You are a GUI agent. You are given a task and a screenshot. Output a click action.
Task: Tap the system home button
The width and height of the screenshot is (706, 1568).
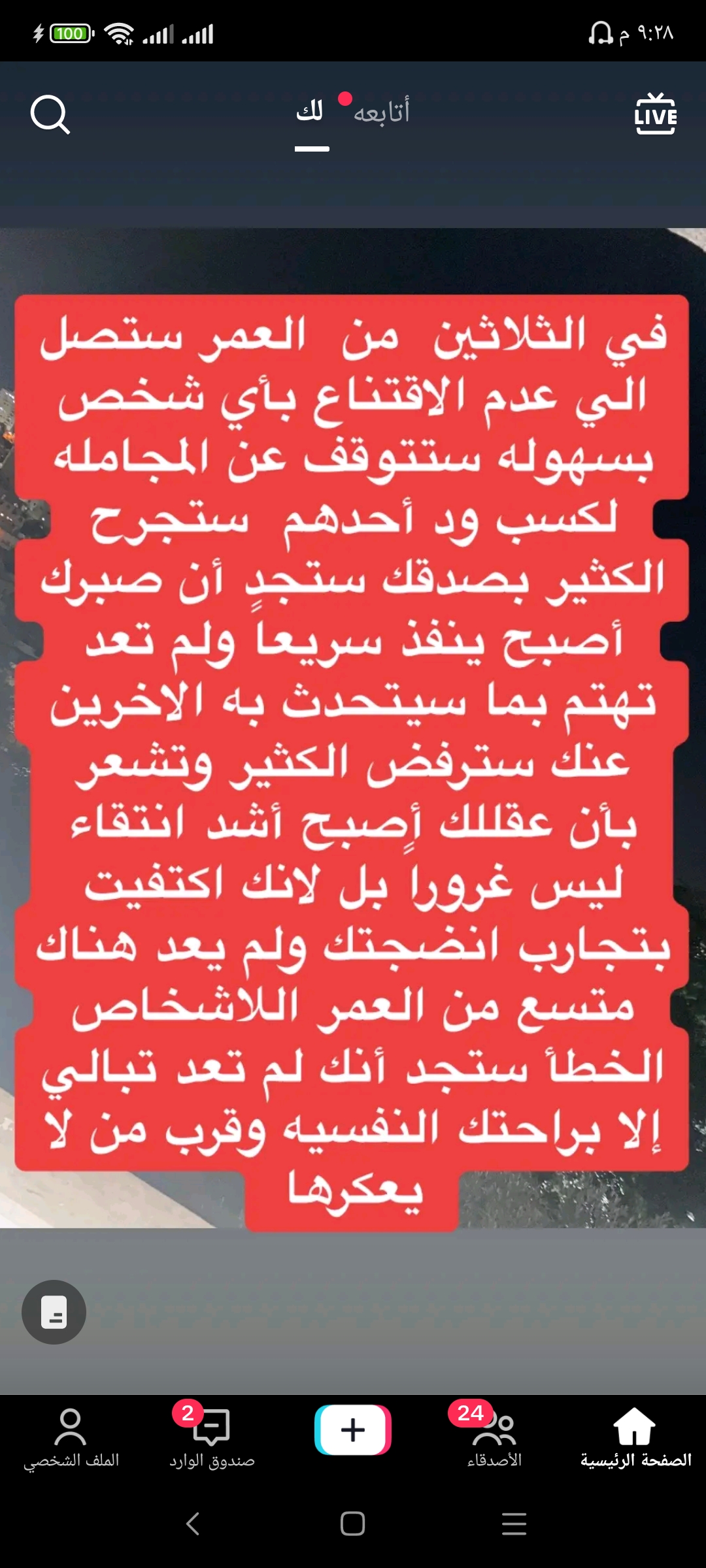352,1524
